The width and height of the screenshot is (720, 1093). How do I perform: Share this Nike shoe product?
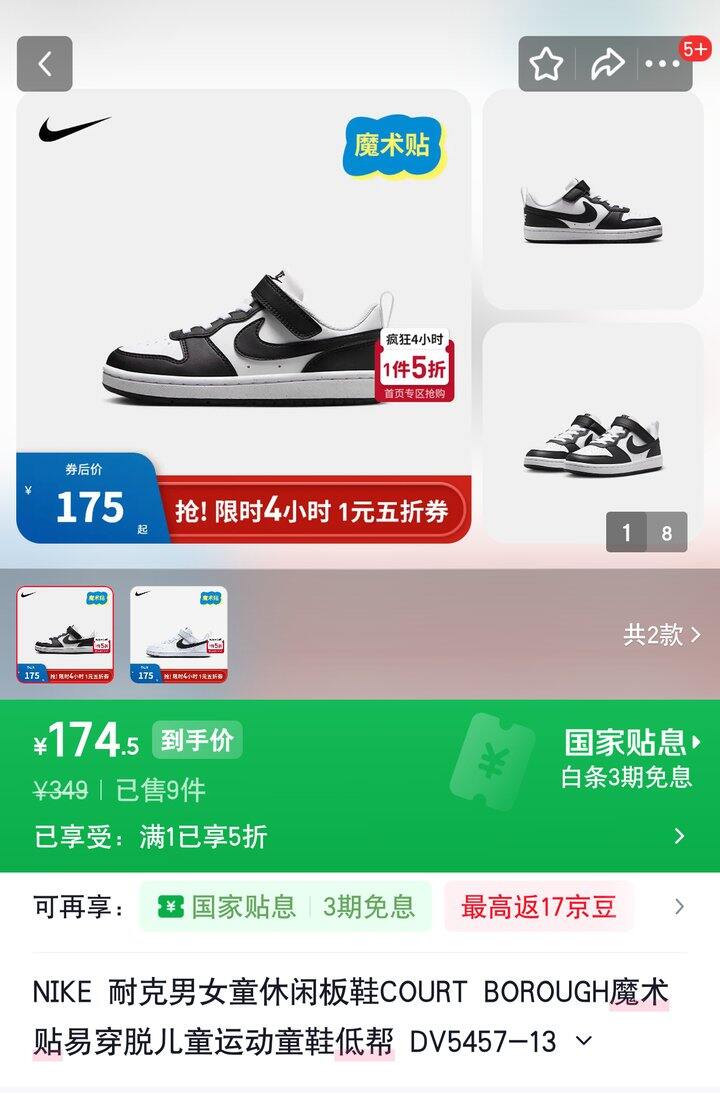(x=606, y=64)
